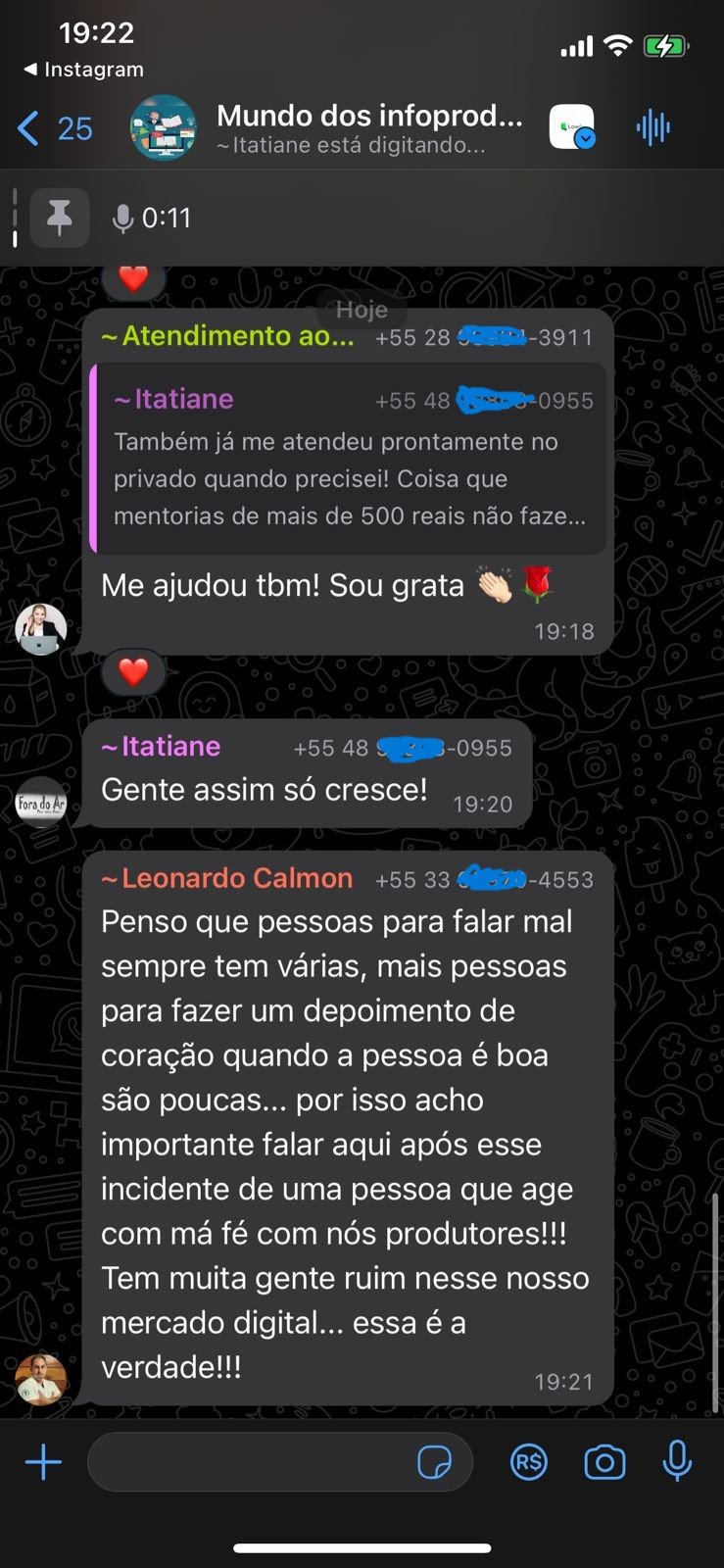Open Itatiane's profile avatar
Screen dimensions: 724x1568
[x=41, y=804]
